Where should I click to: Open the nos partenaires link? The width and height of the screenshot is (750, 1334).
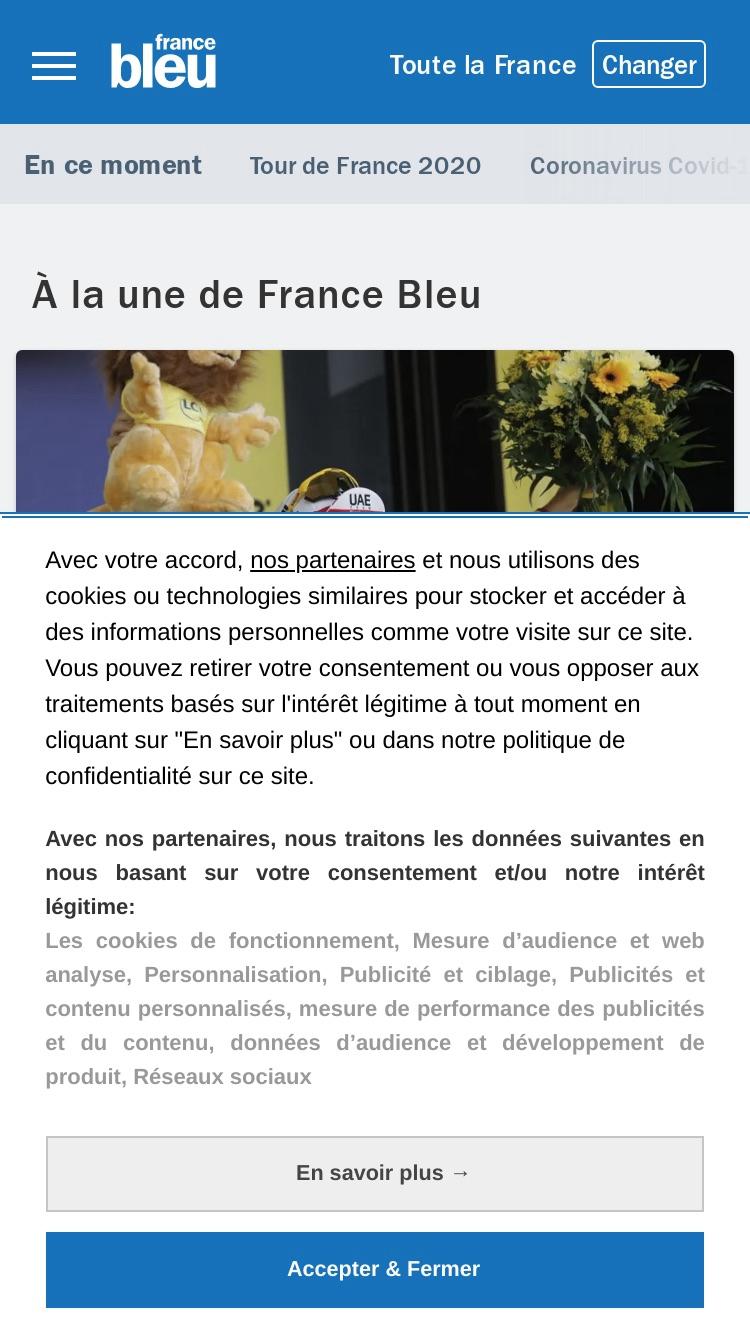[333, 560]
